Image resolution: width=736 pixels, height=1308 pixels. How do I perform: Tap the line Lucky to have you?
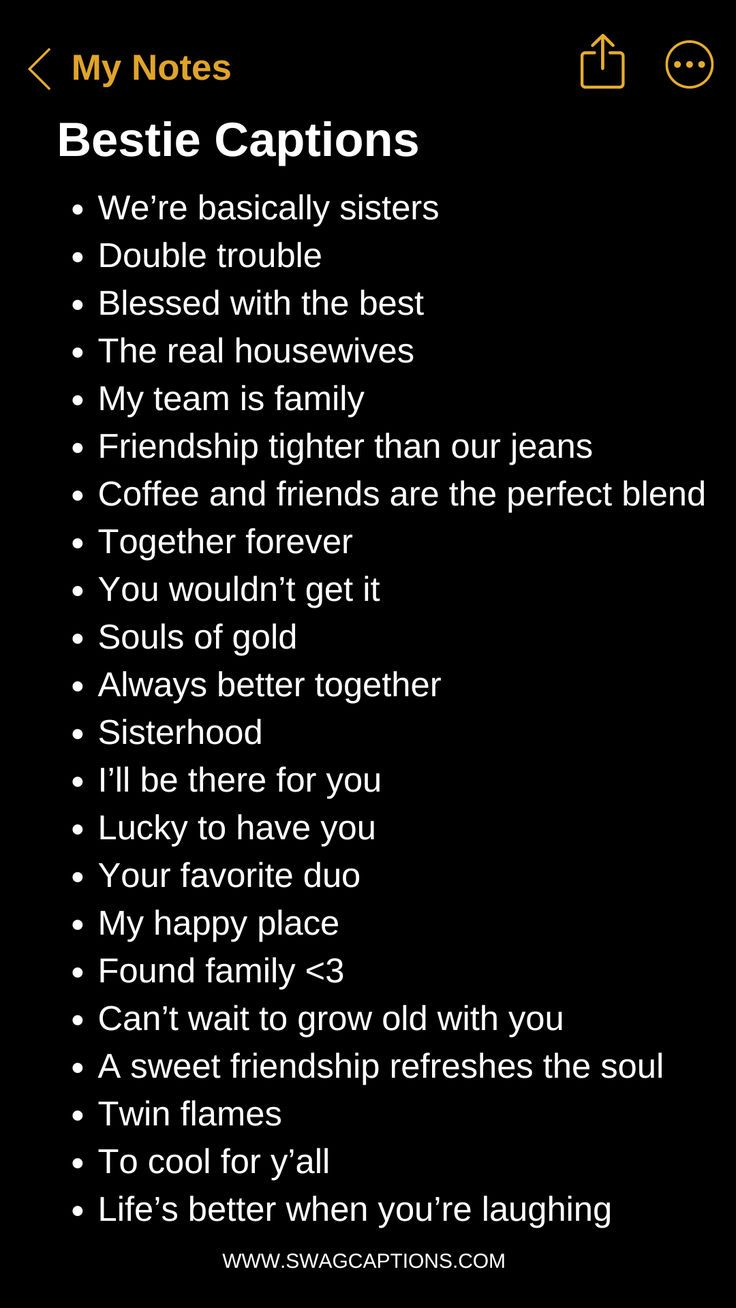[237, 828]
